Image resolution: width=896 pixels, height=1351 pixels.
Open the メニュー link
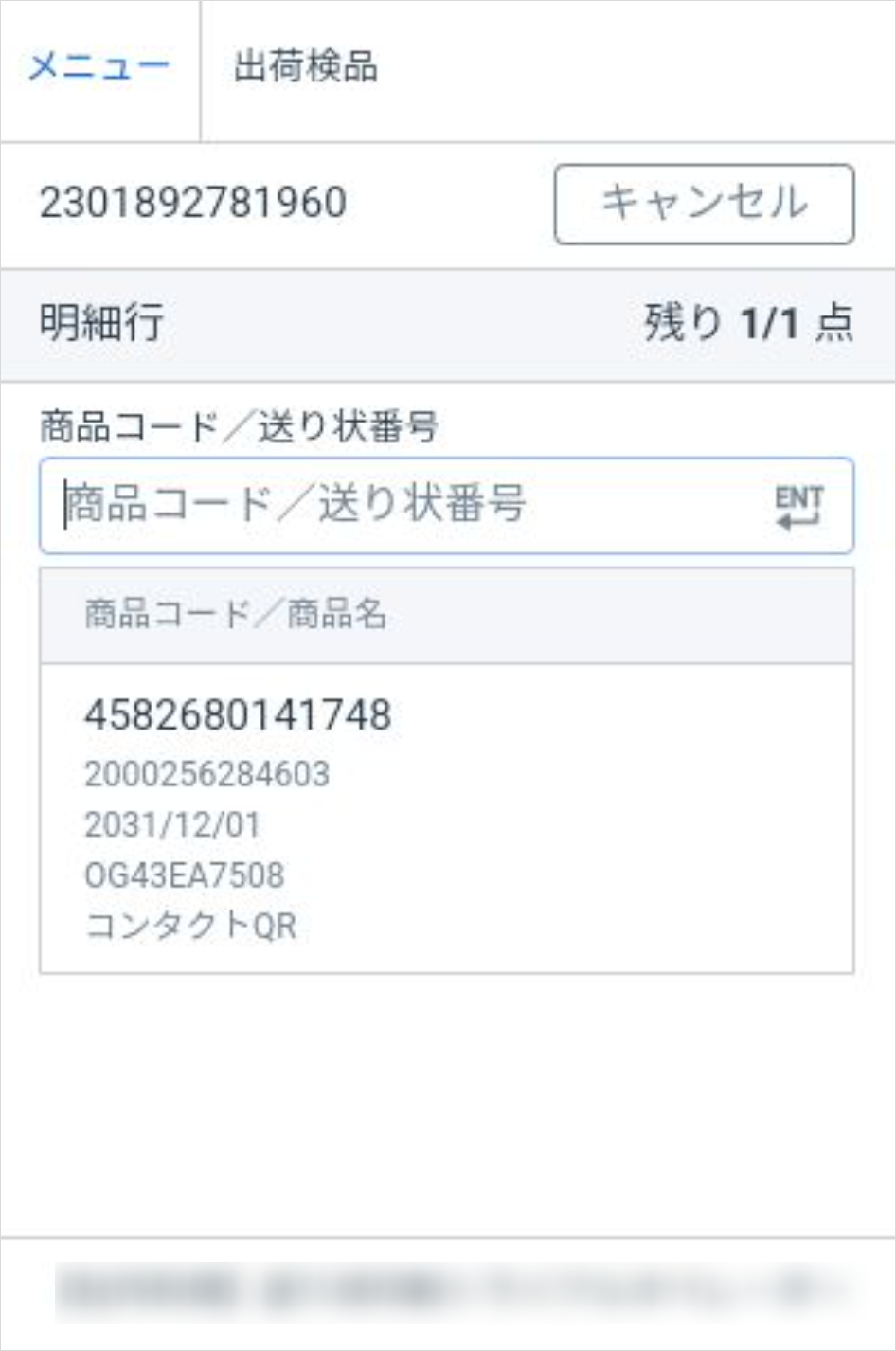(99, 67)
